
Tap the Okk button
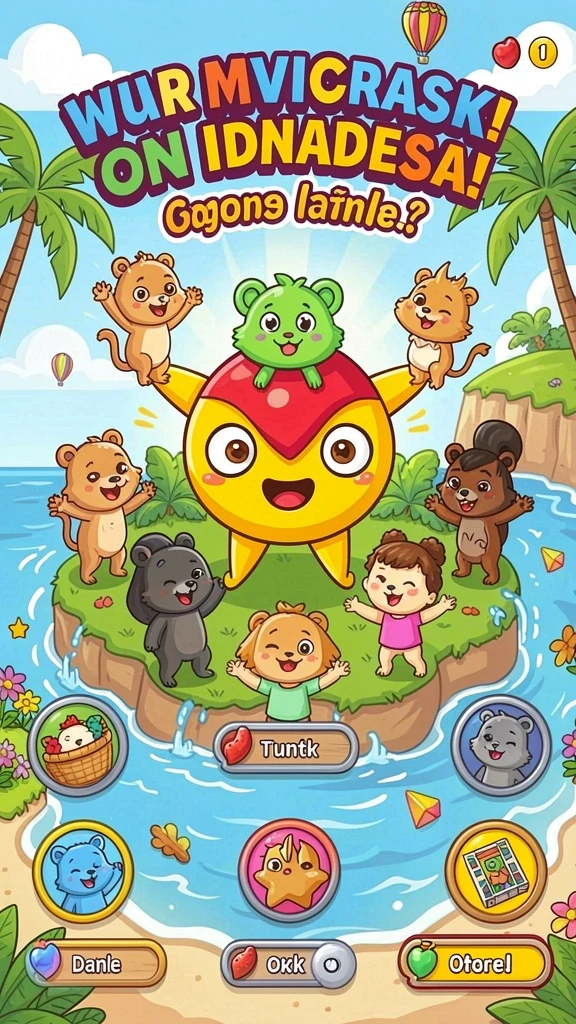tap(288, 964)
